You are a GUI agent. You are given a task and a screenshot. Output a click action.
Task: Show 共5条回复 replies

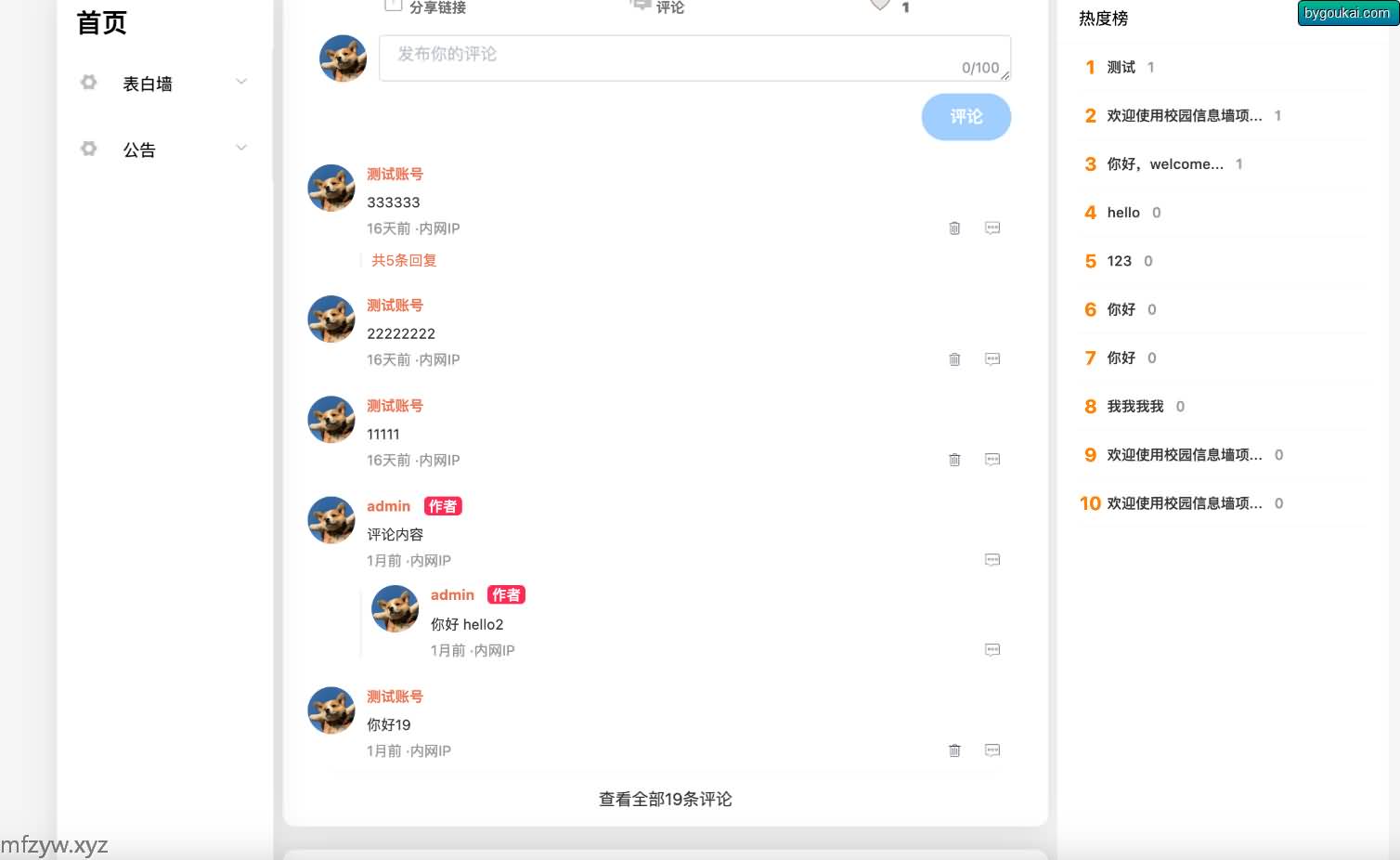tap(404, 261)
